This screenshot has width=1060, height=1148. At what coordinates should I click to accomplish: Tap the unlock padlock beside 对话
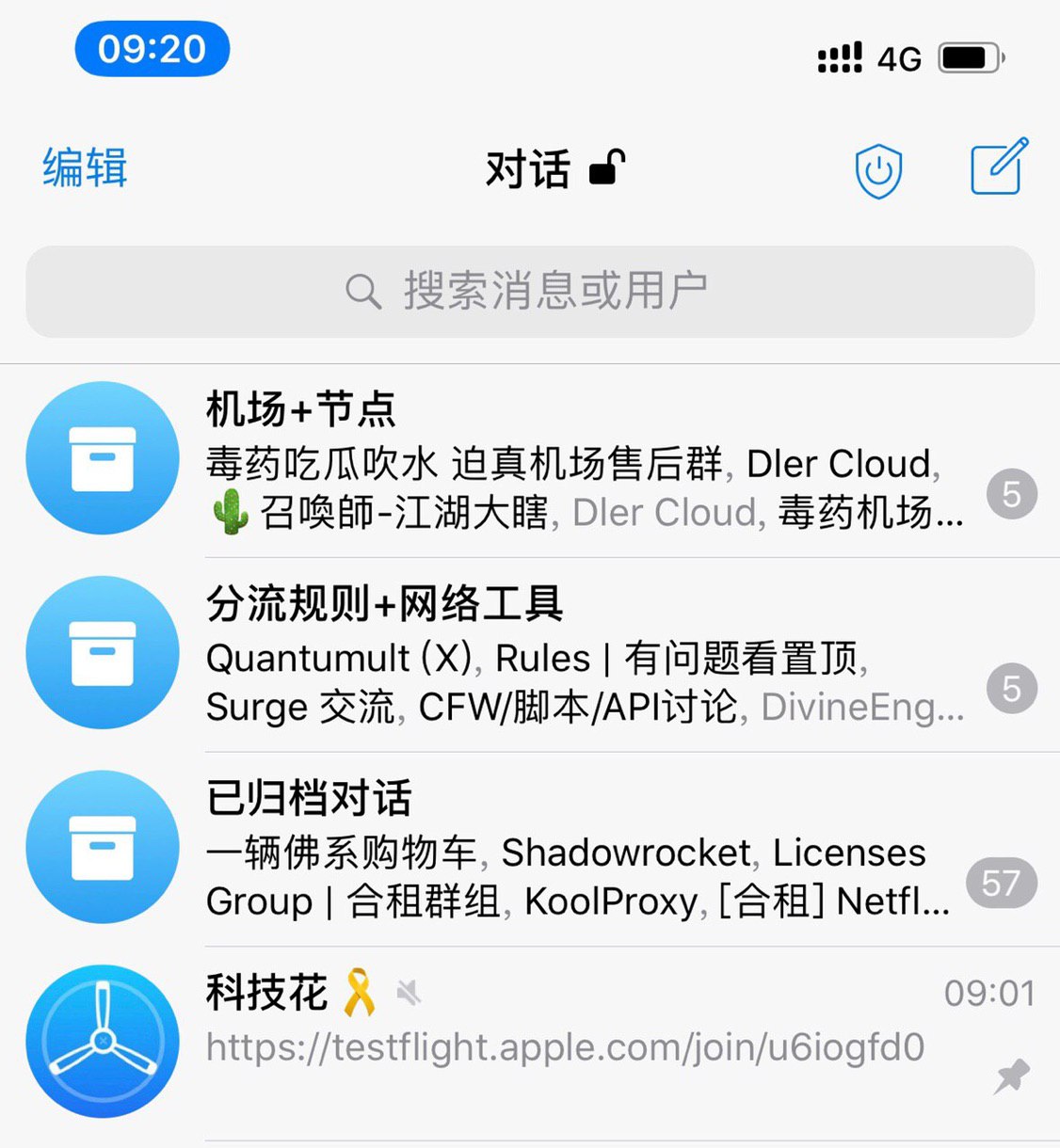(x=607, y=167)
